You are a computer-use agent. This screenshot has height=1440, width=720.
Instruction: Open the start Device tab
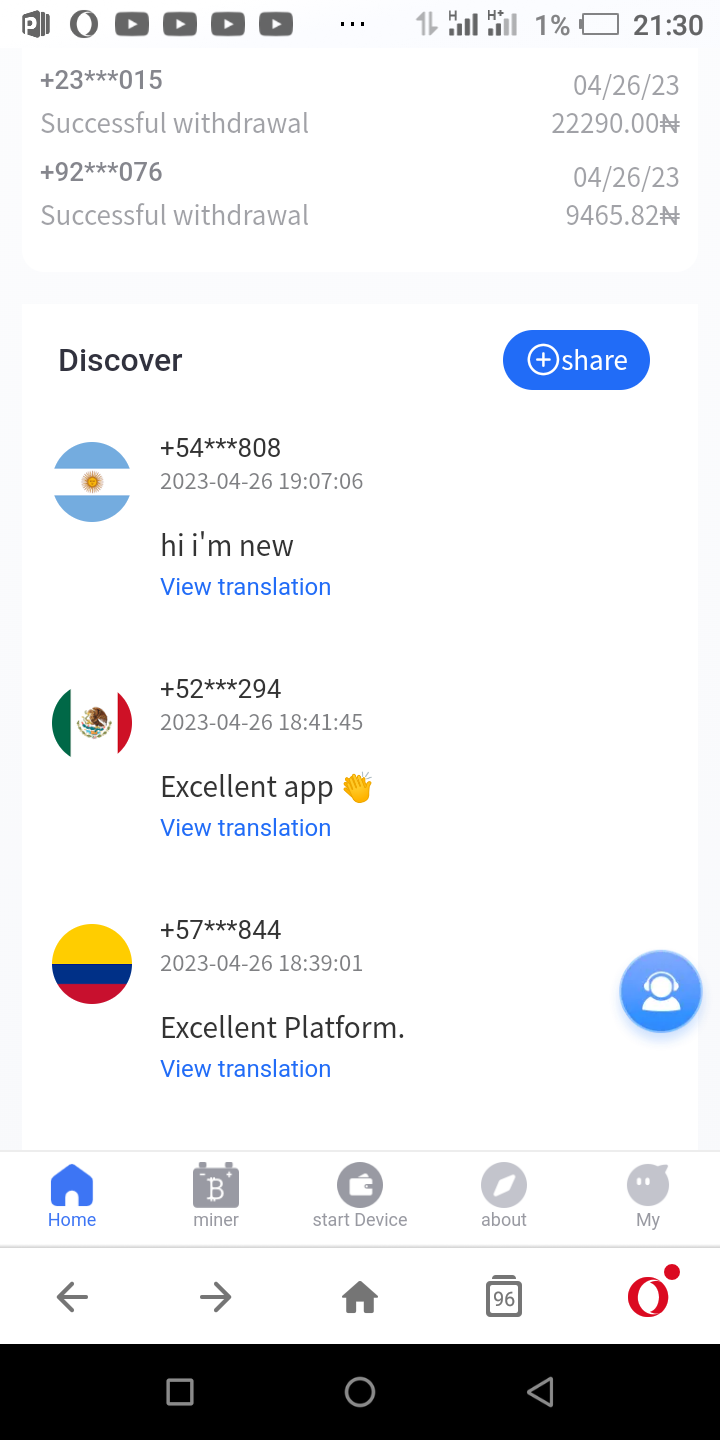tap(360, 1197)
